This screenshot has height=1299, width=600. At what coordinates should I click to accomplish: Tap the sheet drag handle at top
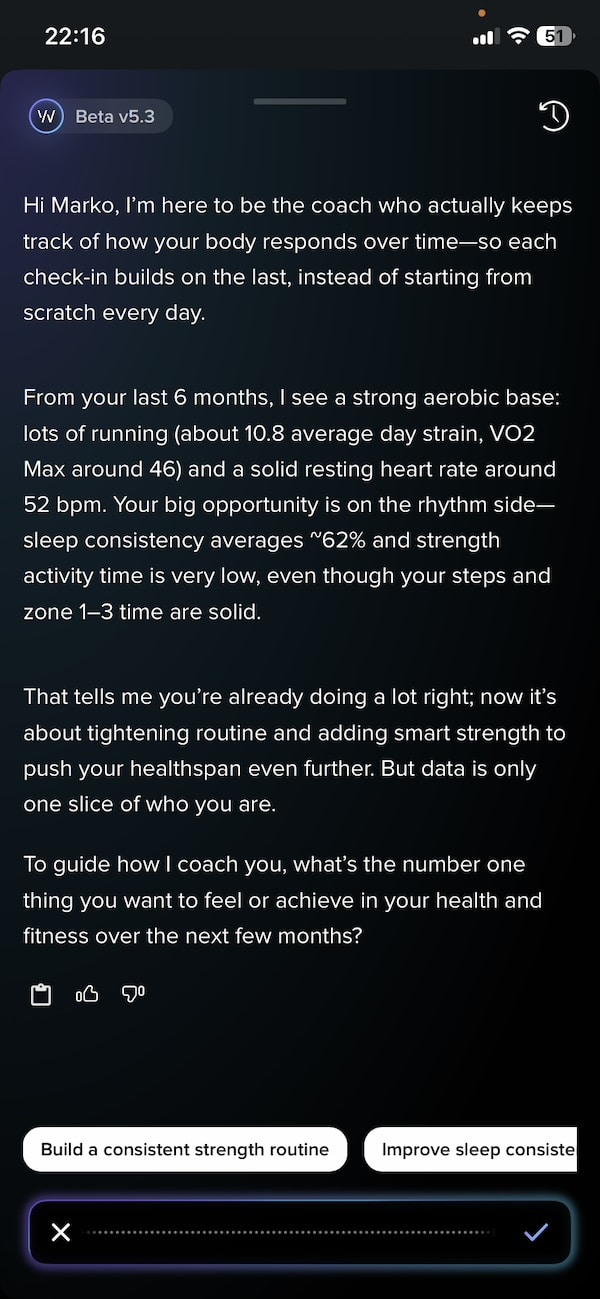point(300,101)
